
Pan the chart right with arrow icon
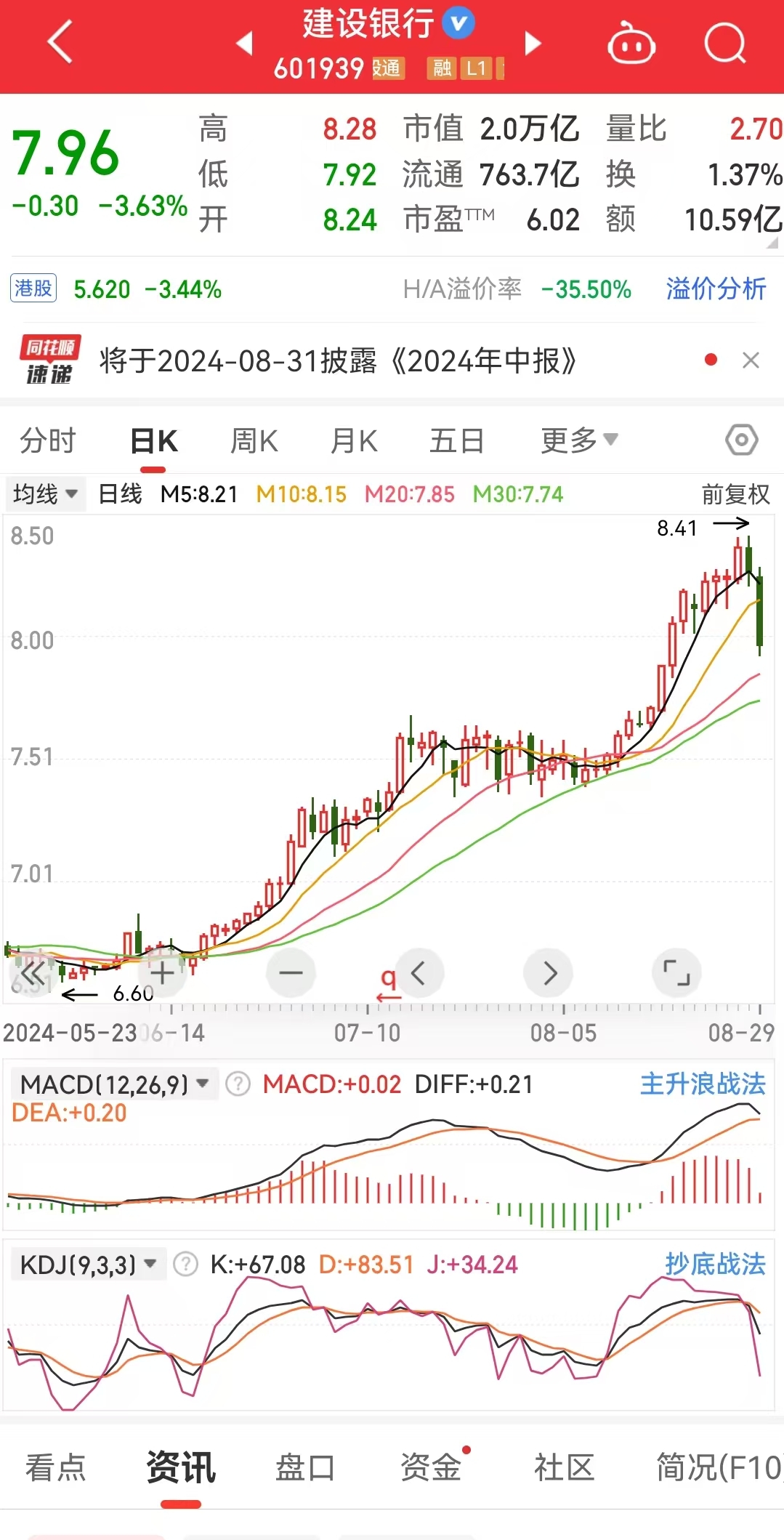[x=549, y=972]
